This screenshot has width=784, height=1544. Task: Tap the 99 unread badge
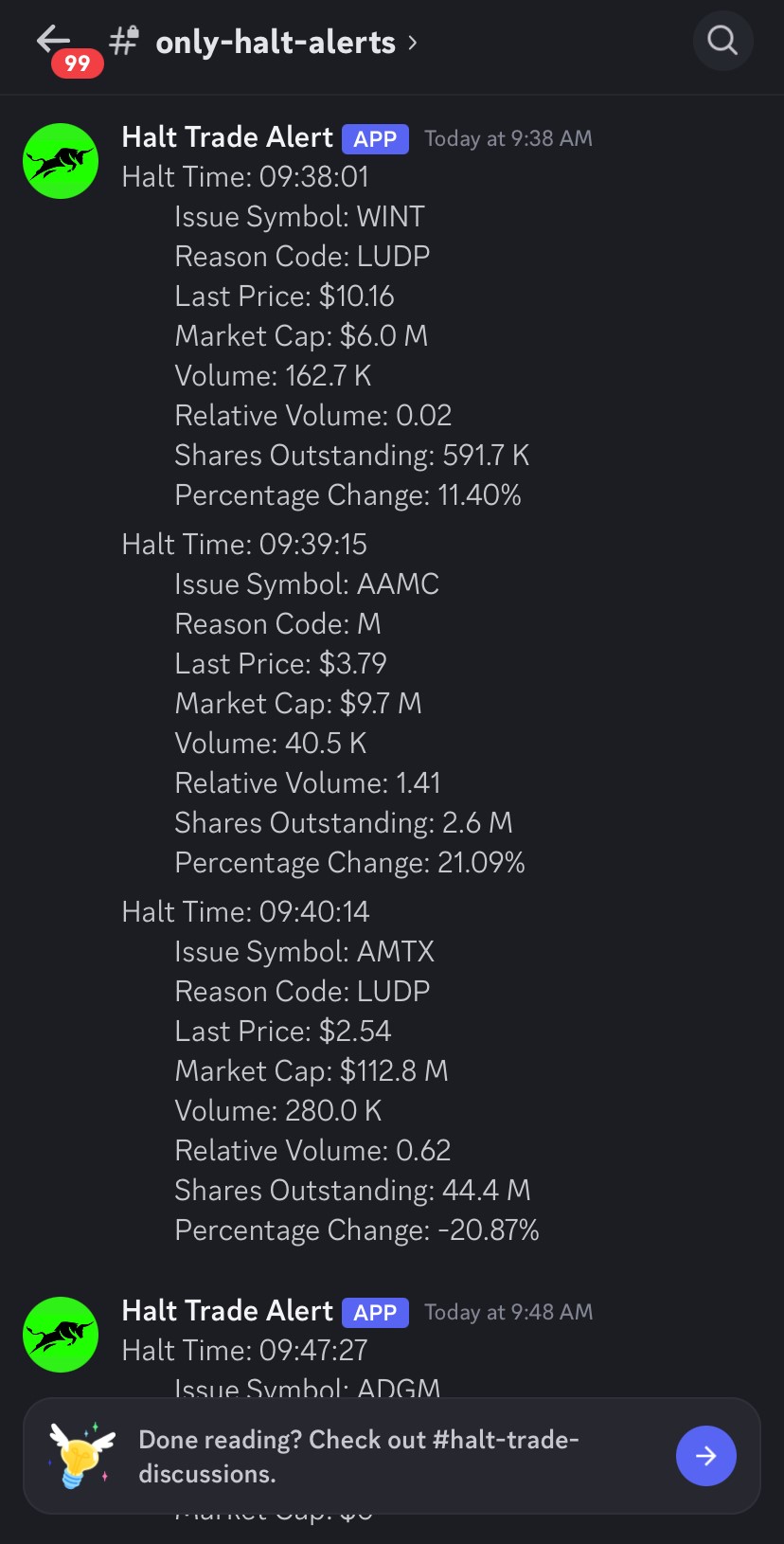pos(75,64)
